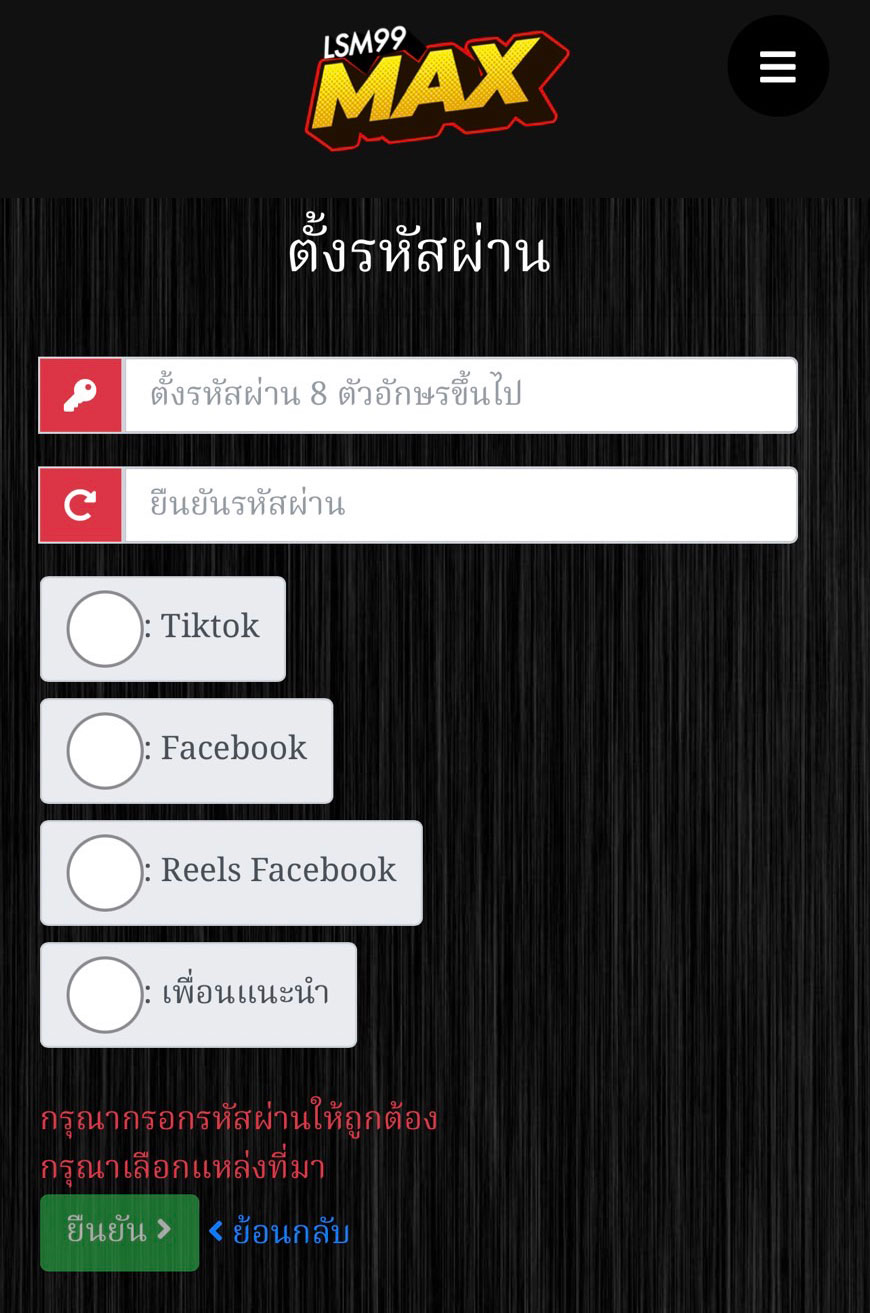Choose the Facebook option
This screenshot has height=1313, width=870.
click(x=105, y=751)
